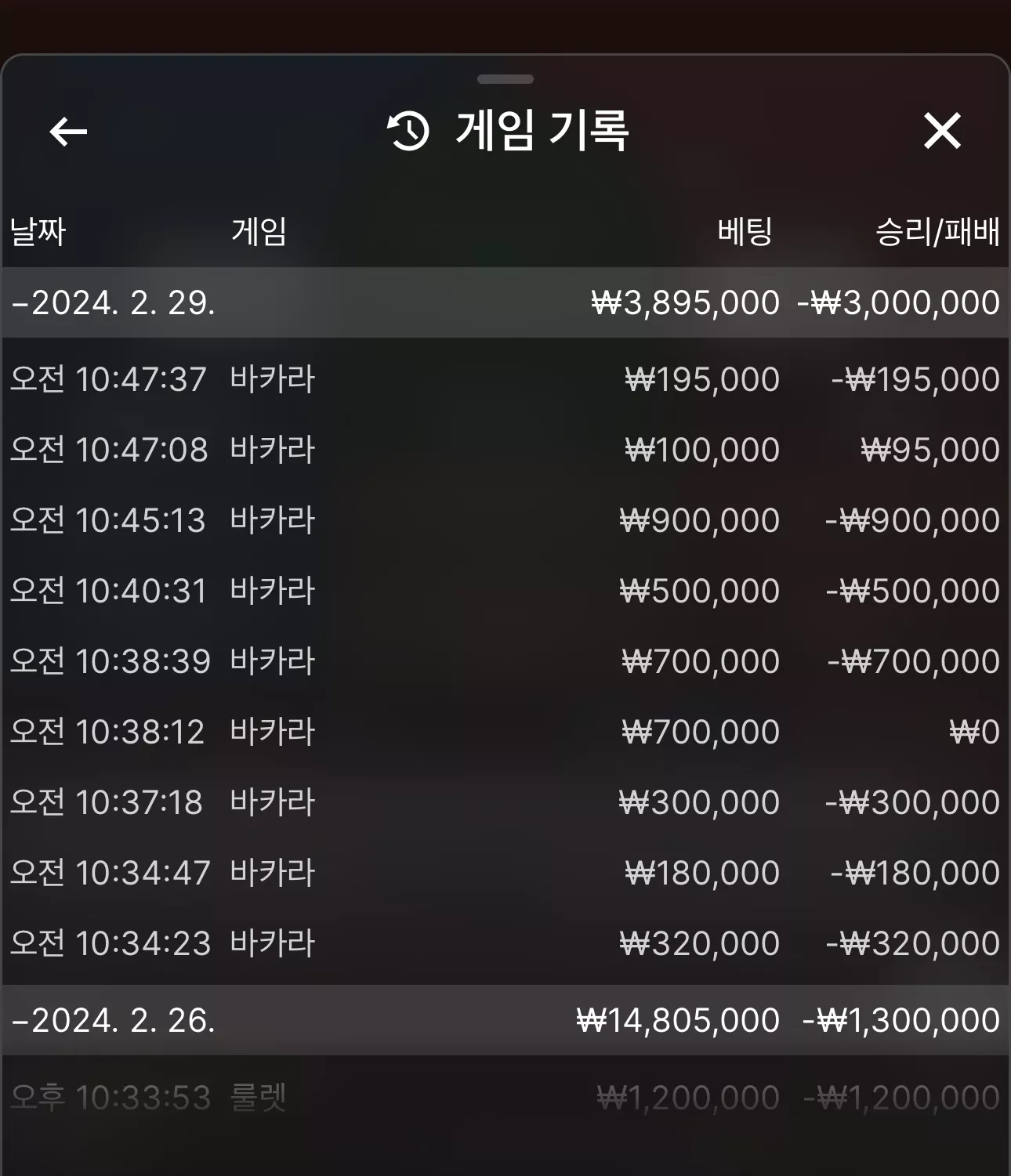Show details for the 10:34:47 baccarat round

[x=505, y=873]
